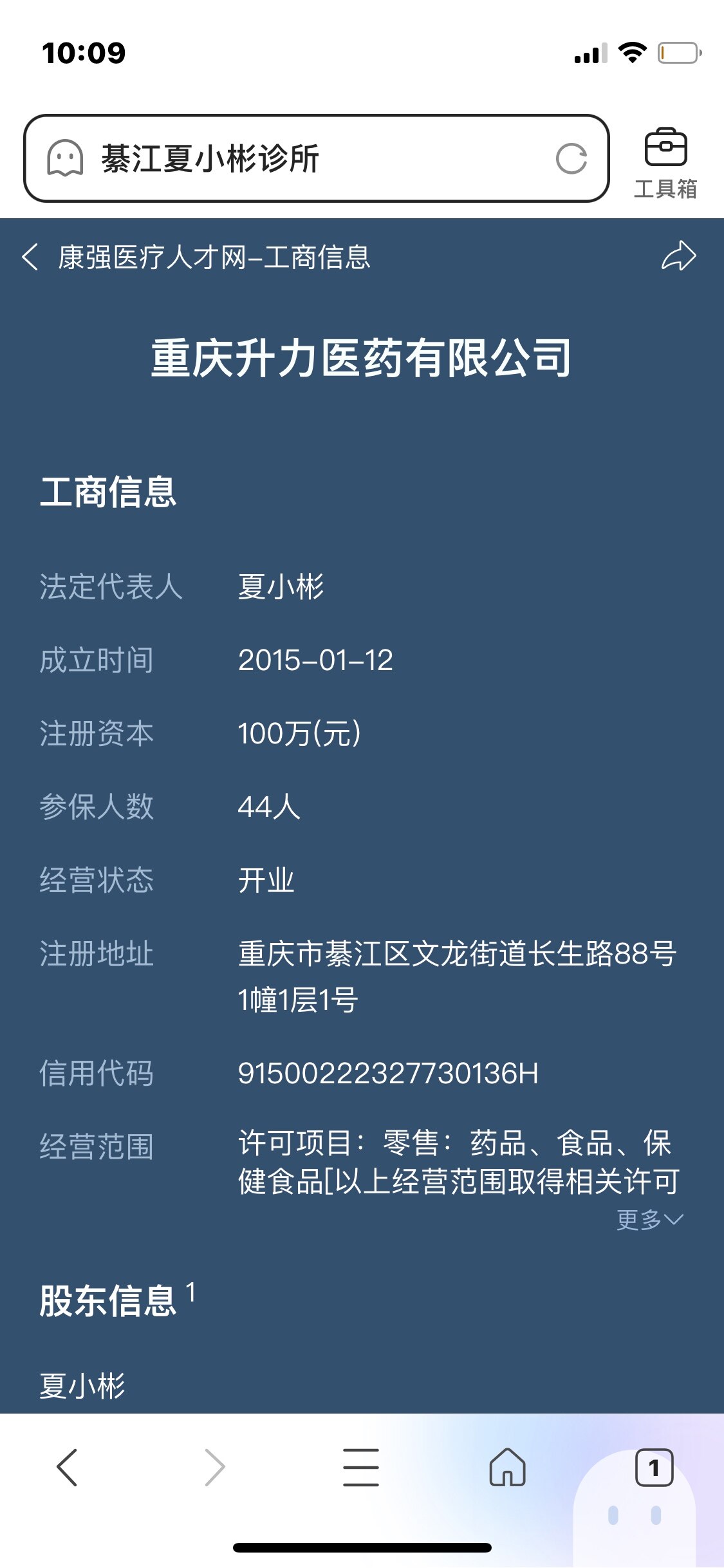This screenshot has height=1568, width=724.
Task: Open the tab switcher showing 1 tab
Action: [654, 1468]
